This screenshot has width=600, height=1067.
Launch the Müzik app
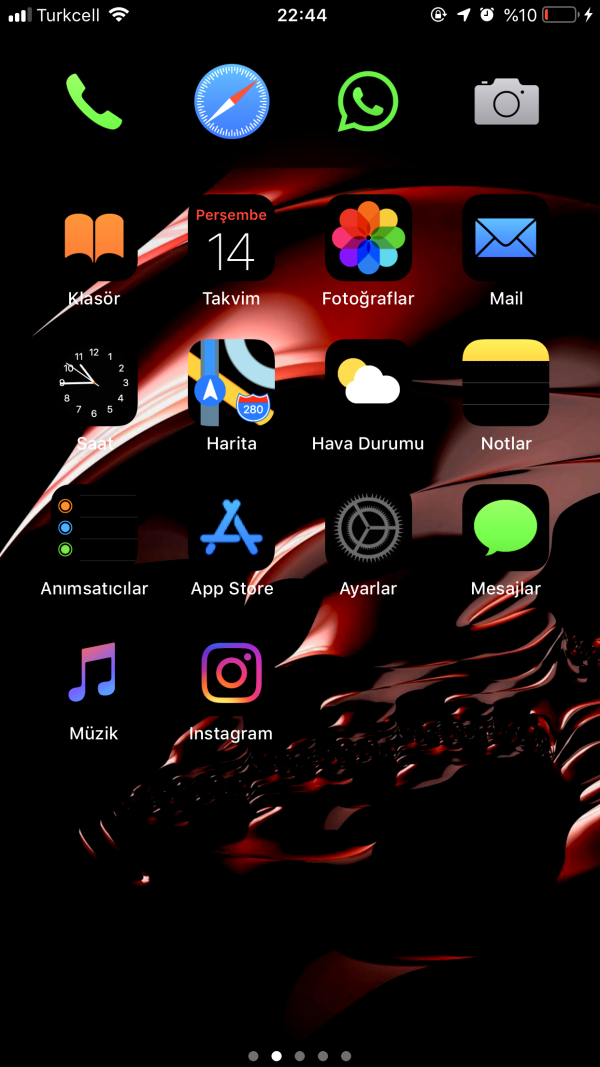click(94, 673)
